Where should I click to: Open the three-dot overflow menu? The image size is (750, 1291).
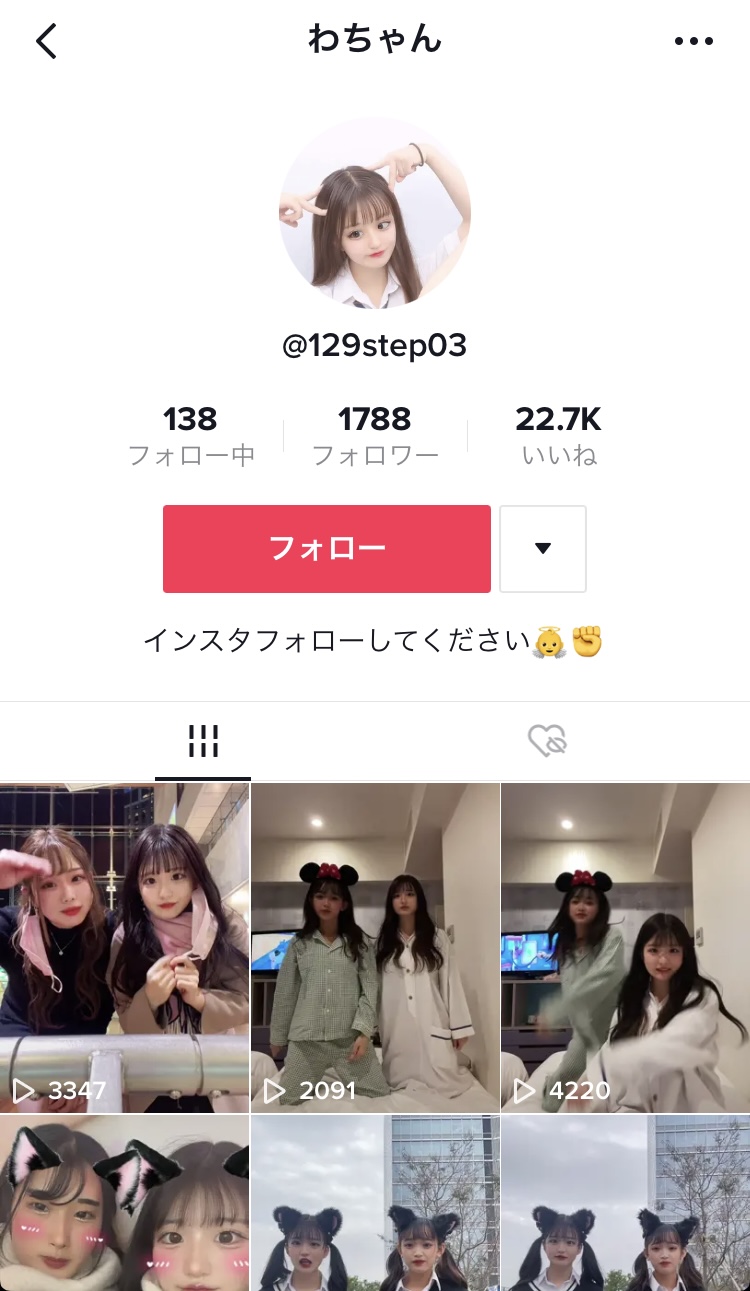[694, 41]
